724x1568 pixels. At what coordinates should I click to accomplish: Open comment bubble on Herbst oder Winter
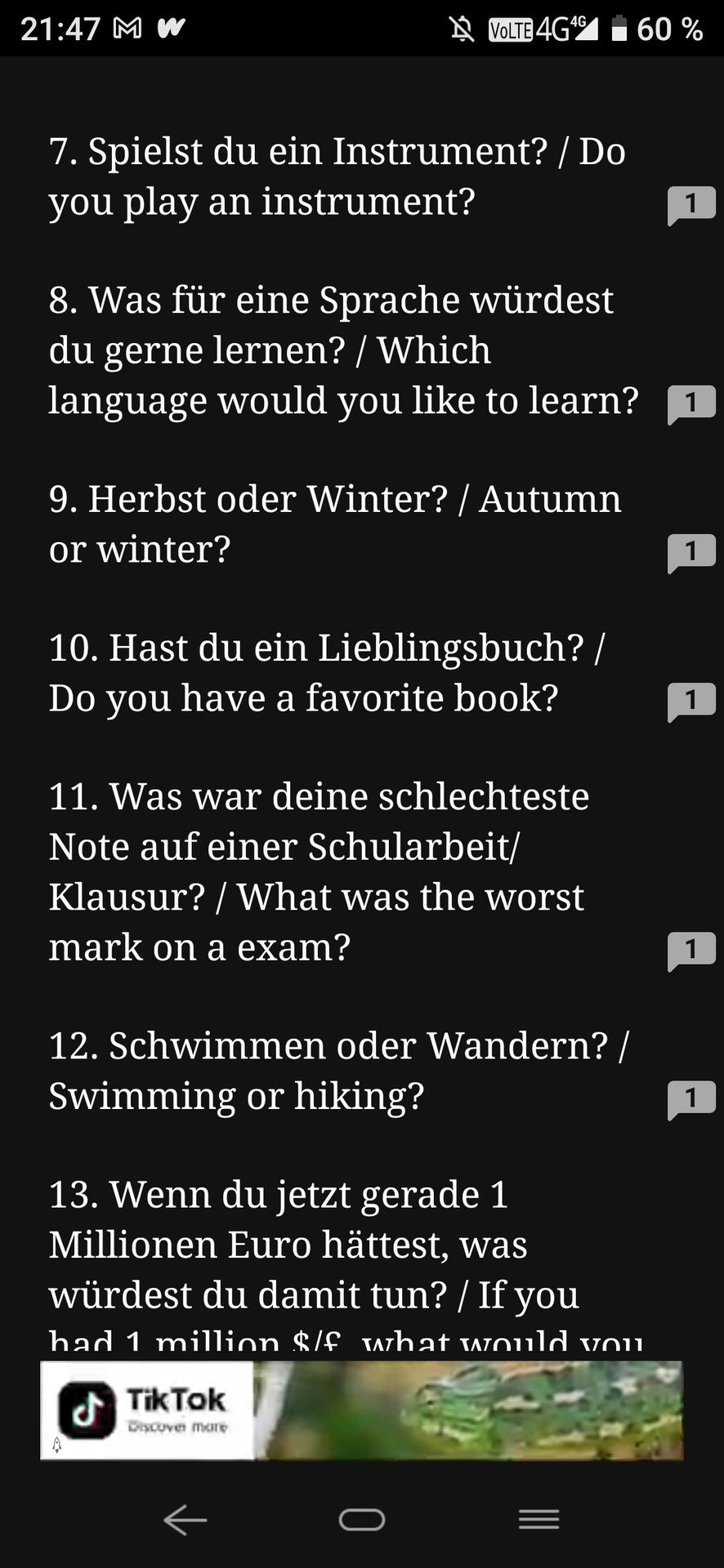pyautogui.click(x=691, y=553)
